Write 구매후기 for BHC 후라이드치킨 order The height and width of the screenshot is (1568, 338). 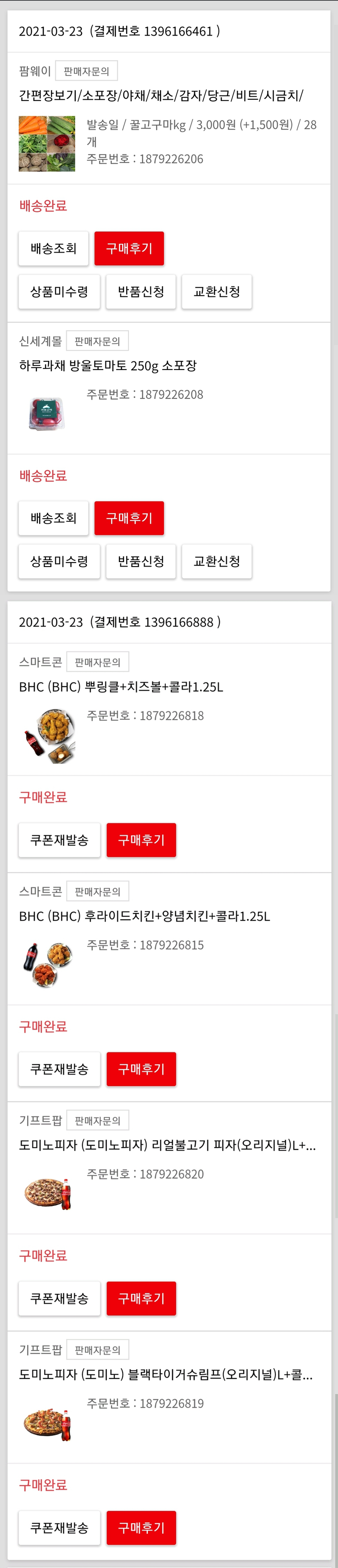pos(141,1069)
